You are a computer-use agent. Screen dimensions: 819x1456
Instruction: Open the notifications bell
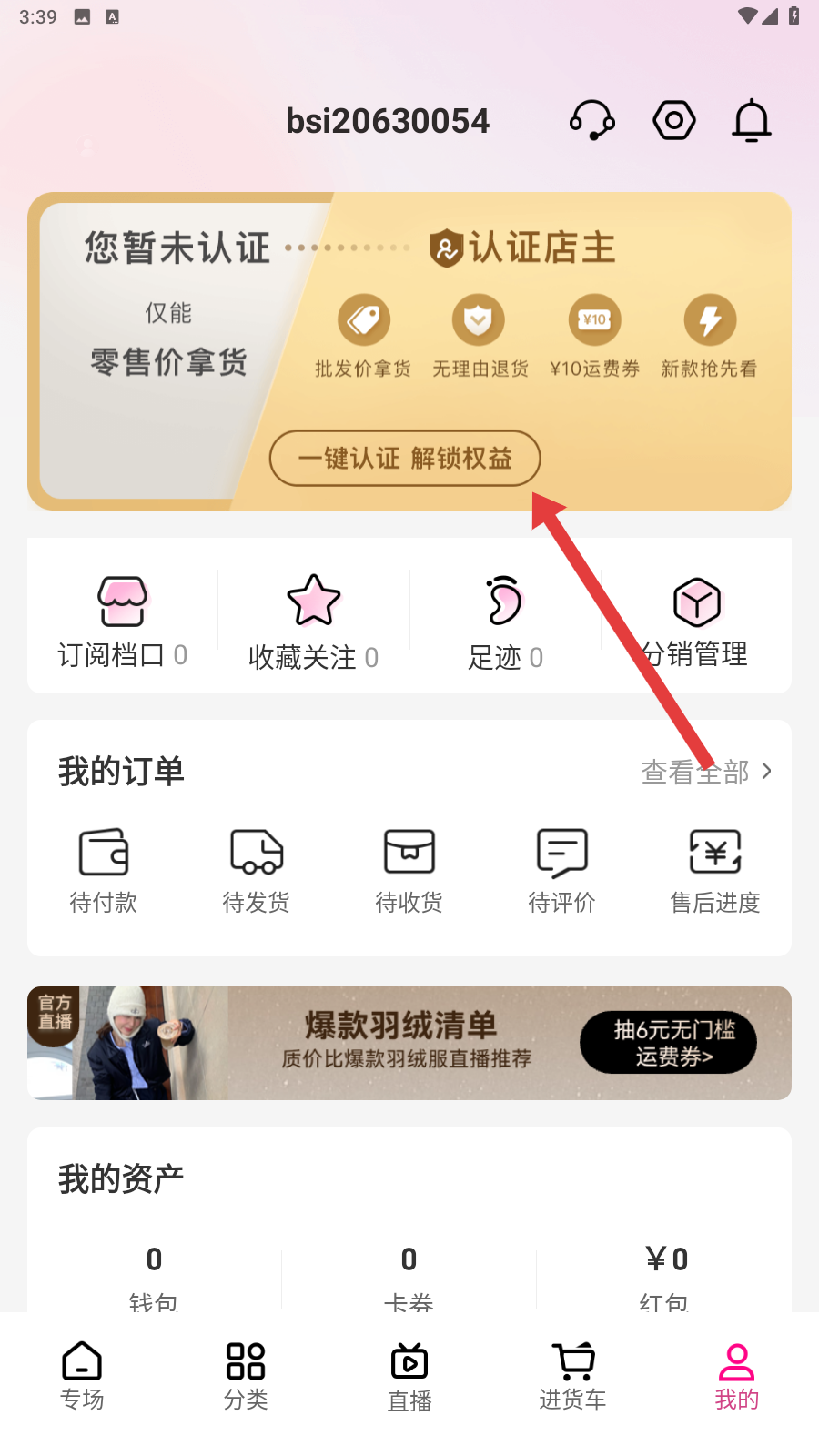pyautogui.click(x=752, y=120)
